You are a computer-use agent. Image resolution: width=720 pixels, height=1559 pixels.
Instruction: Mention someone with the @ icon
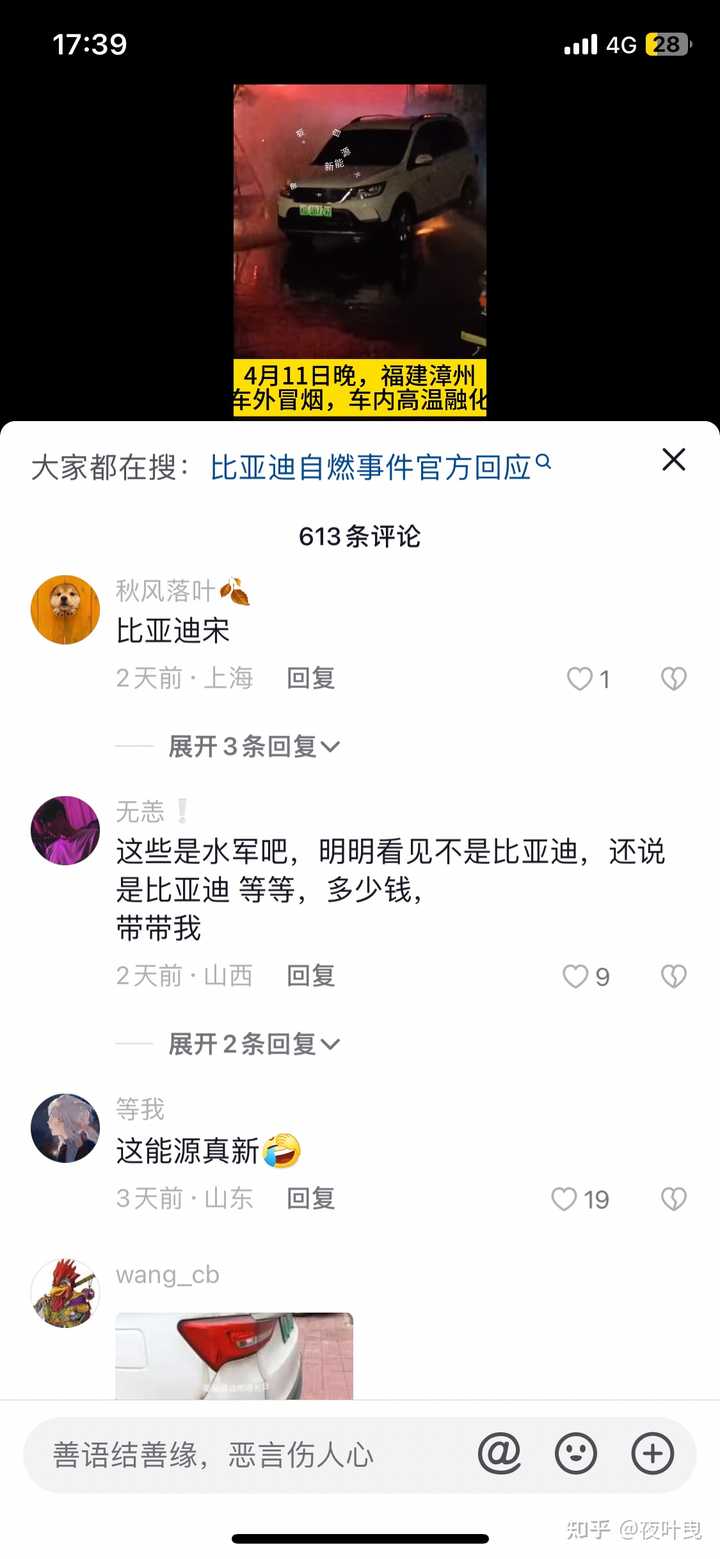pos(499,1453)
